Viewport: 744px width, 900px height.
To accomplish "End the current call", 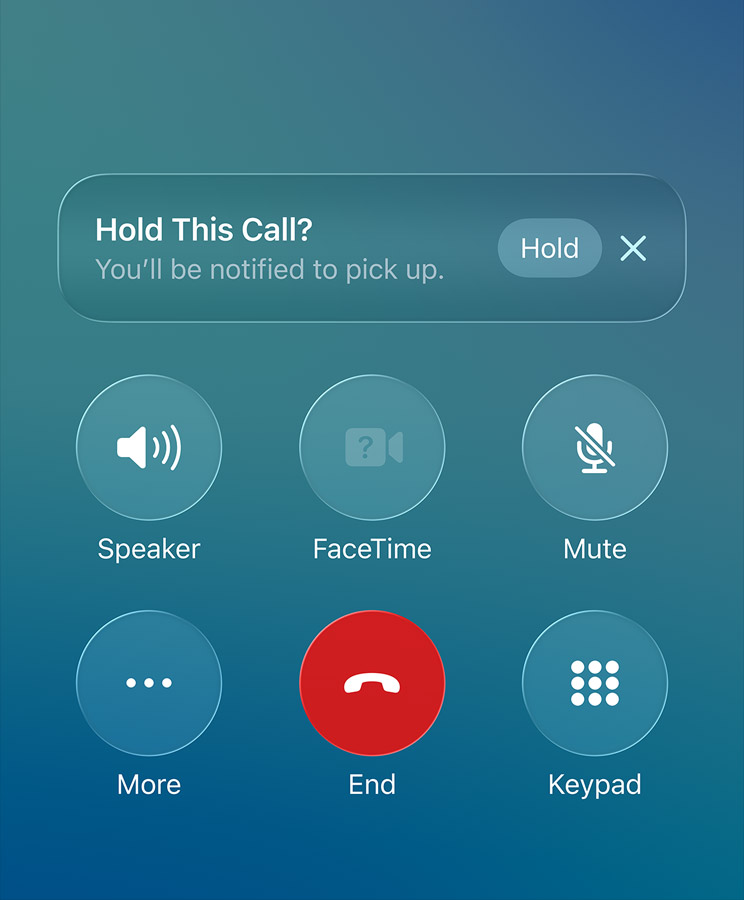I will coord(372,683).
